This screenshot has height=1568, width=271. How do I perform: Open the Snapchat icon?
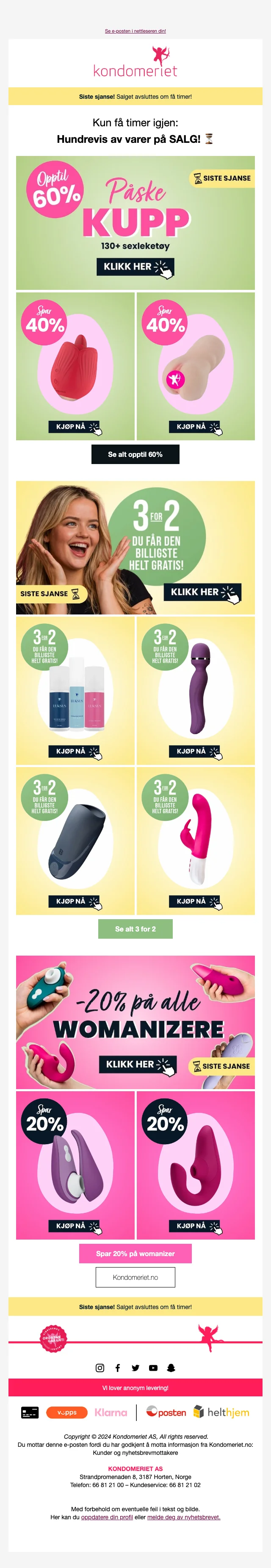171,1368
